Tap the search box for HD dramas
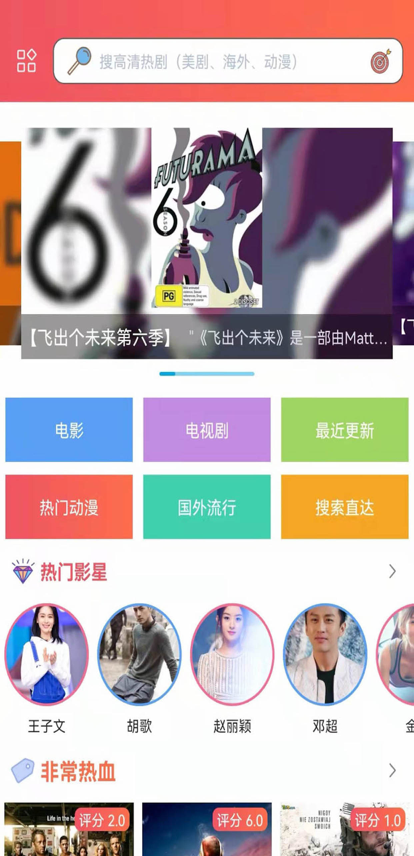 click(x=228, y=61)
